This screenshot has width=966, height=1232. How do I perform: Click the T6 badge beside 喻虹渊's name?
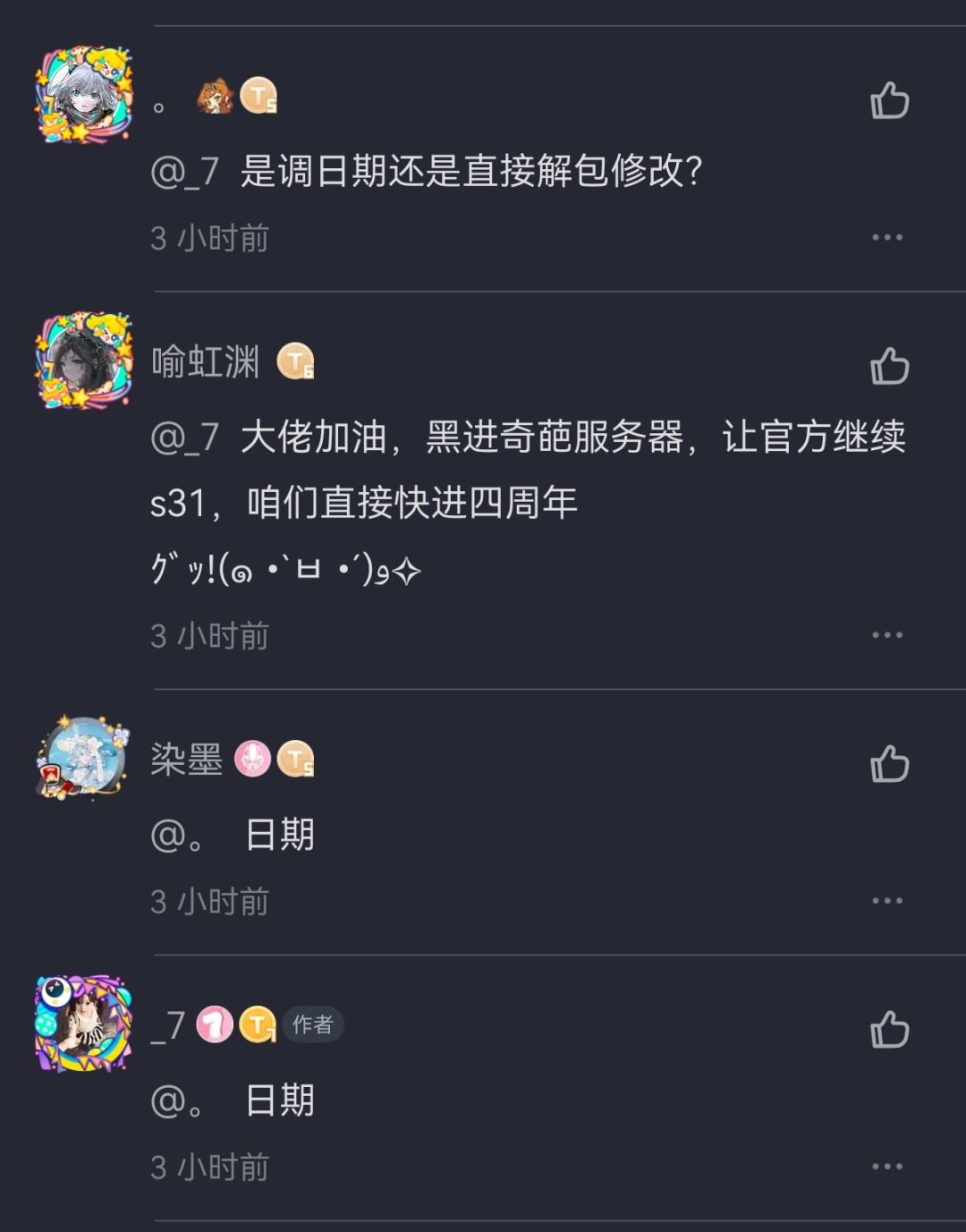point(294,362)
